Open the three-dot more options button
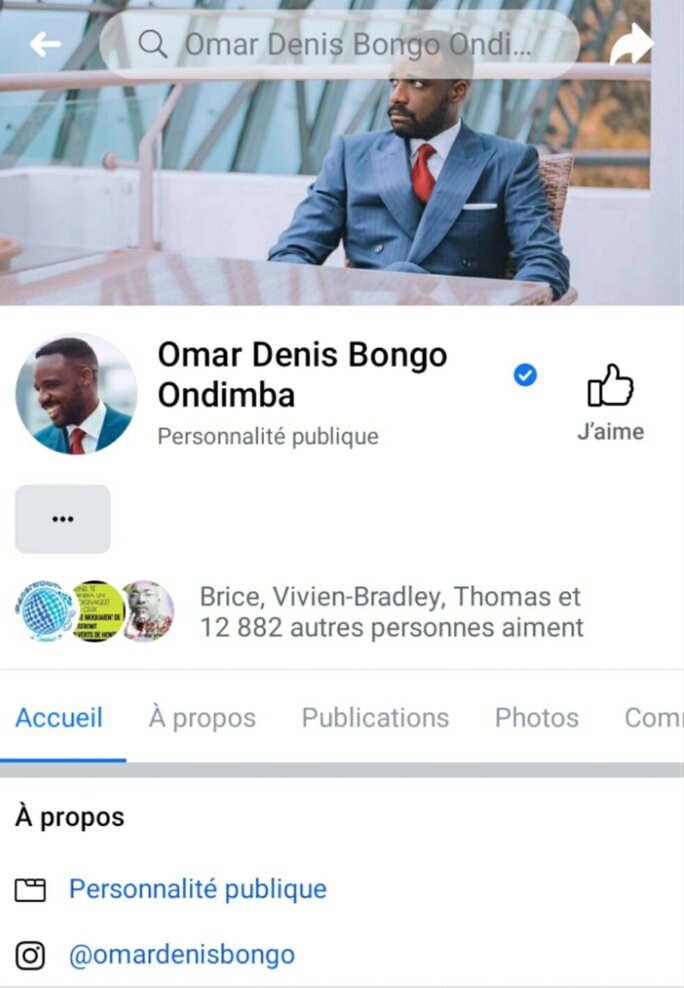This screenshot has width=684, height=988. click(62, 519)
